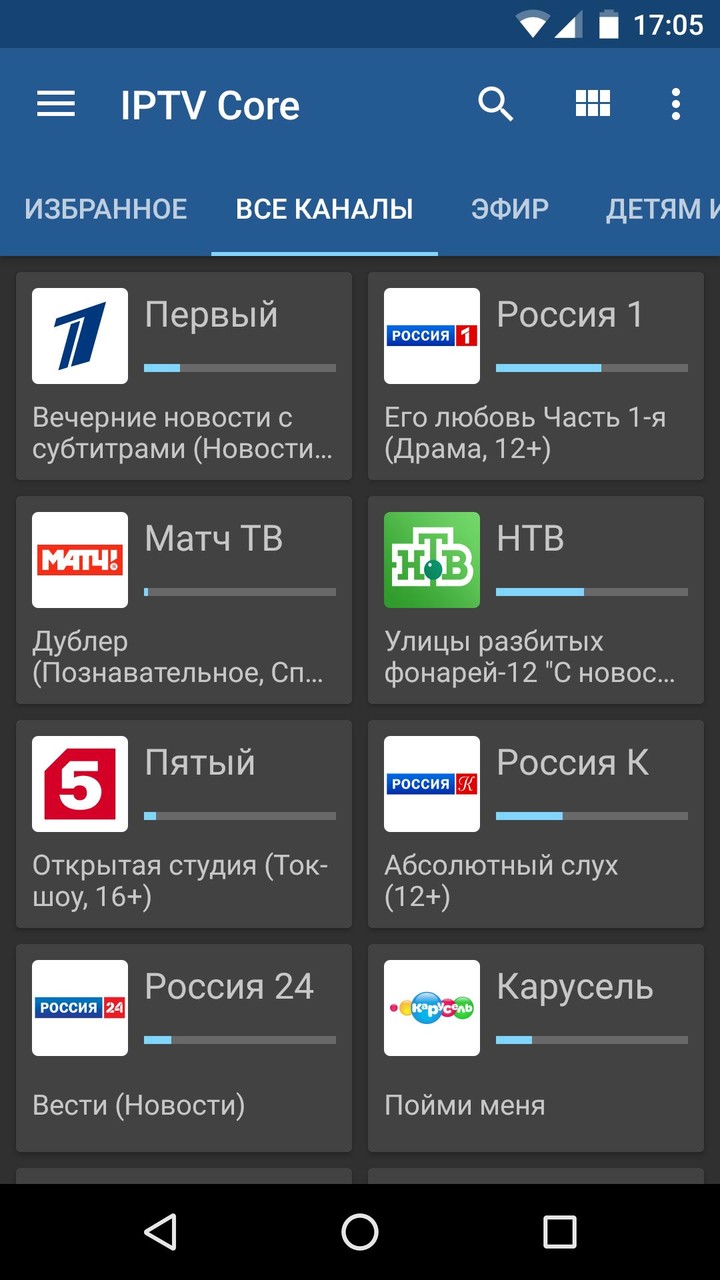Open the navigation drawer menu
The width and height of the screenshot is (720, 1280).
(55, 104)
